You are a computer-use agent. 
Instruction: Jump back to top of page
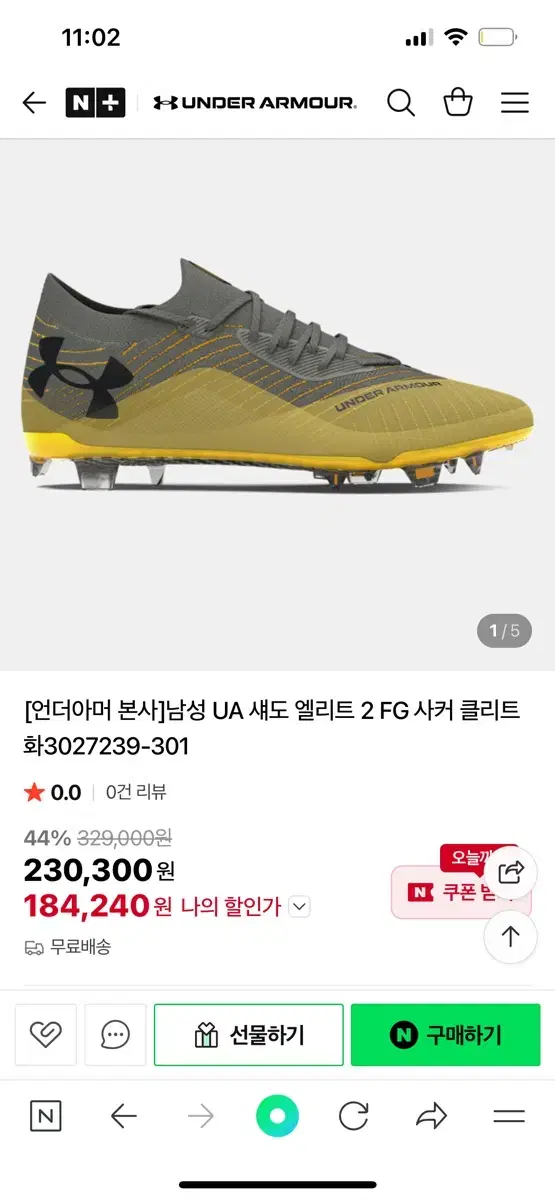click(511, 937)
